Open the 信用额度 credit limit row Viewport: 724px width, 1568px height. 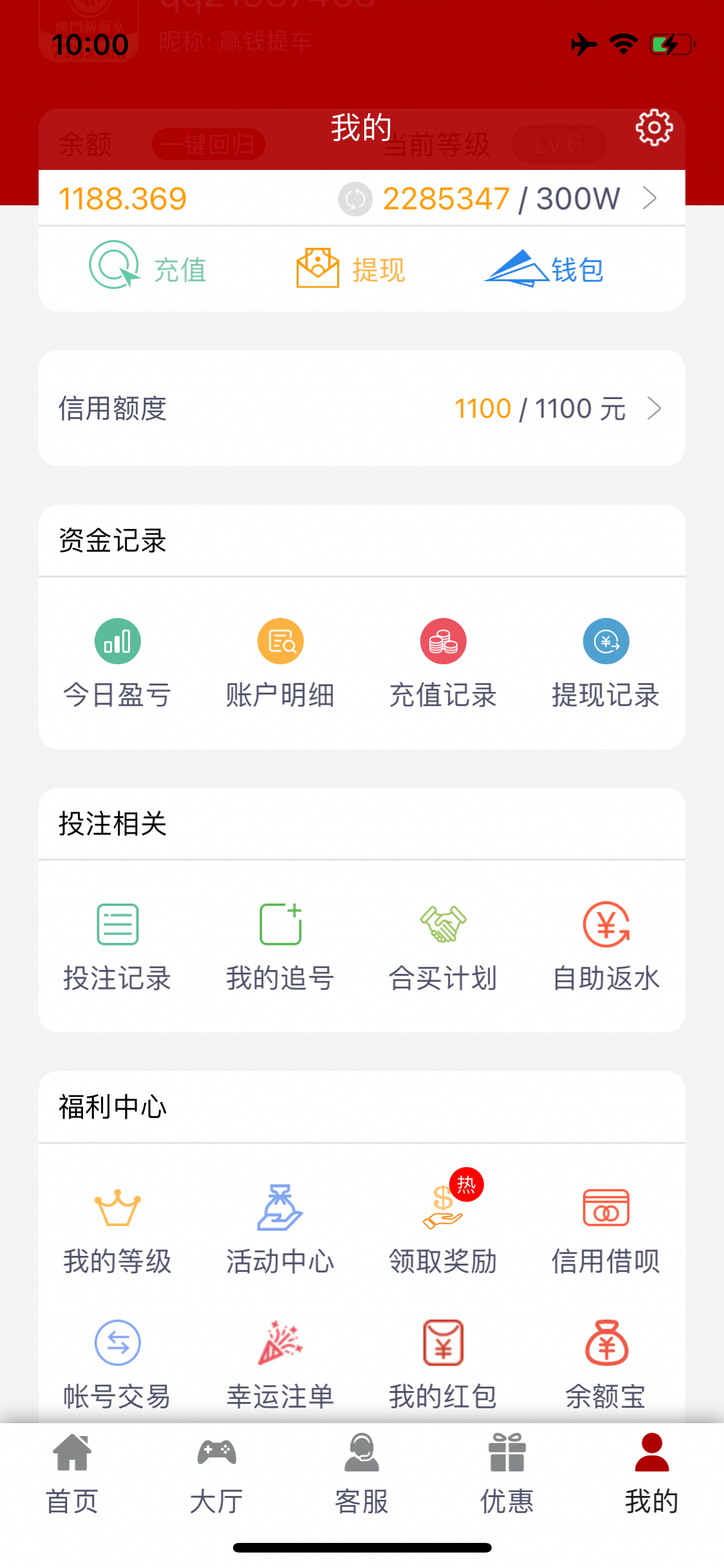(x=362, y=408)
